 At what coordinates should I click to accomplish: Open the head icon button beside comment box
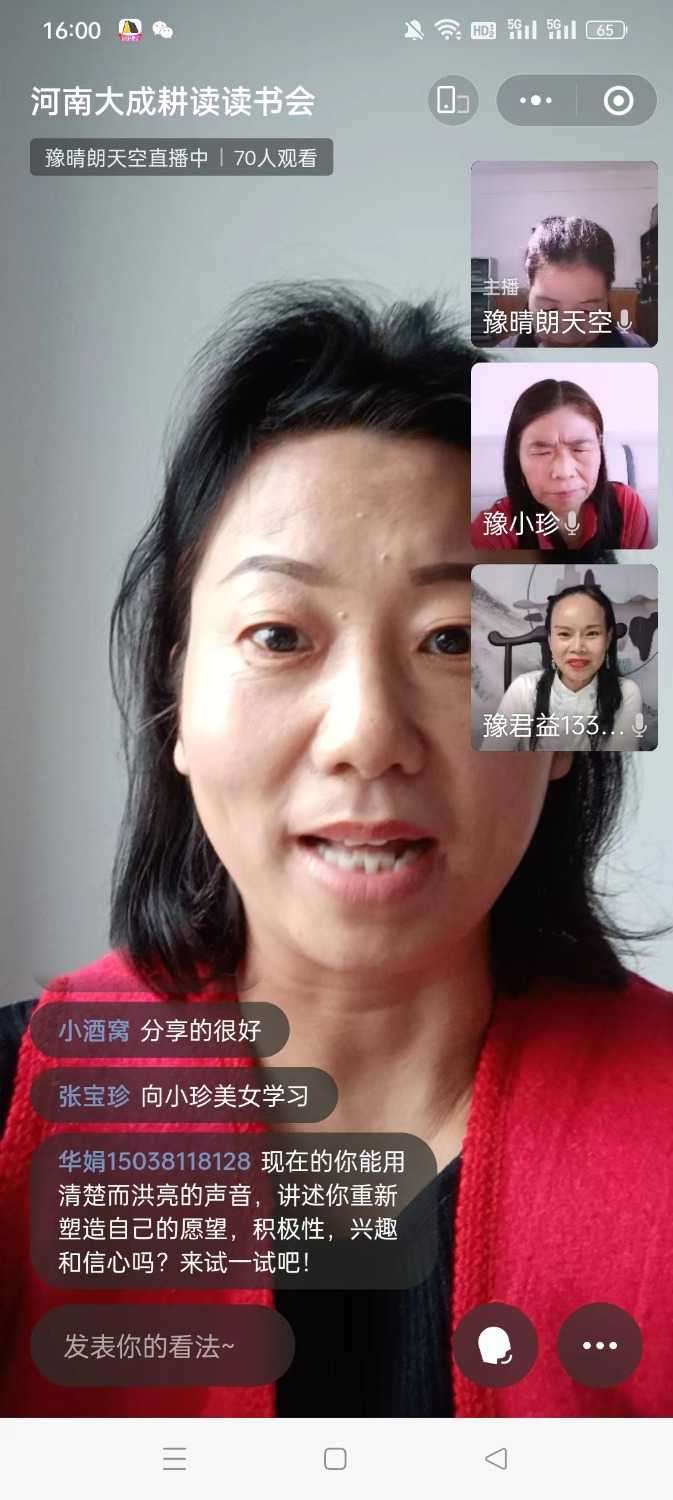coord(496,1346)
